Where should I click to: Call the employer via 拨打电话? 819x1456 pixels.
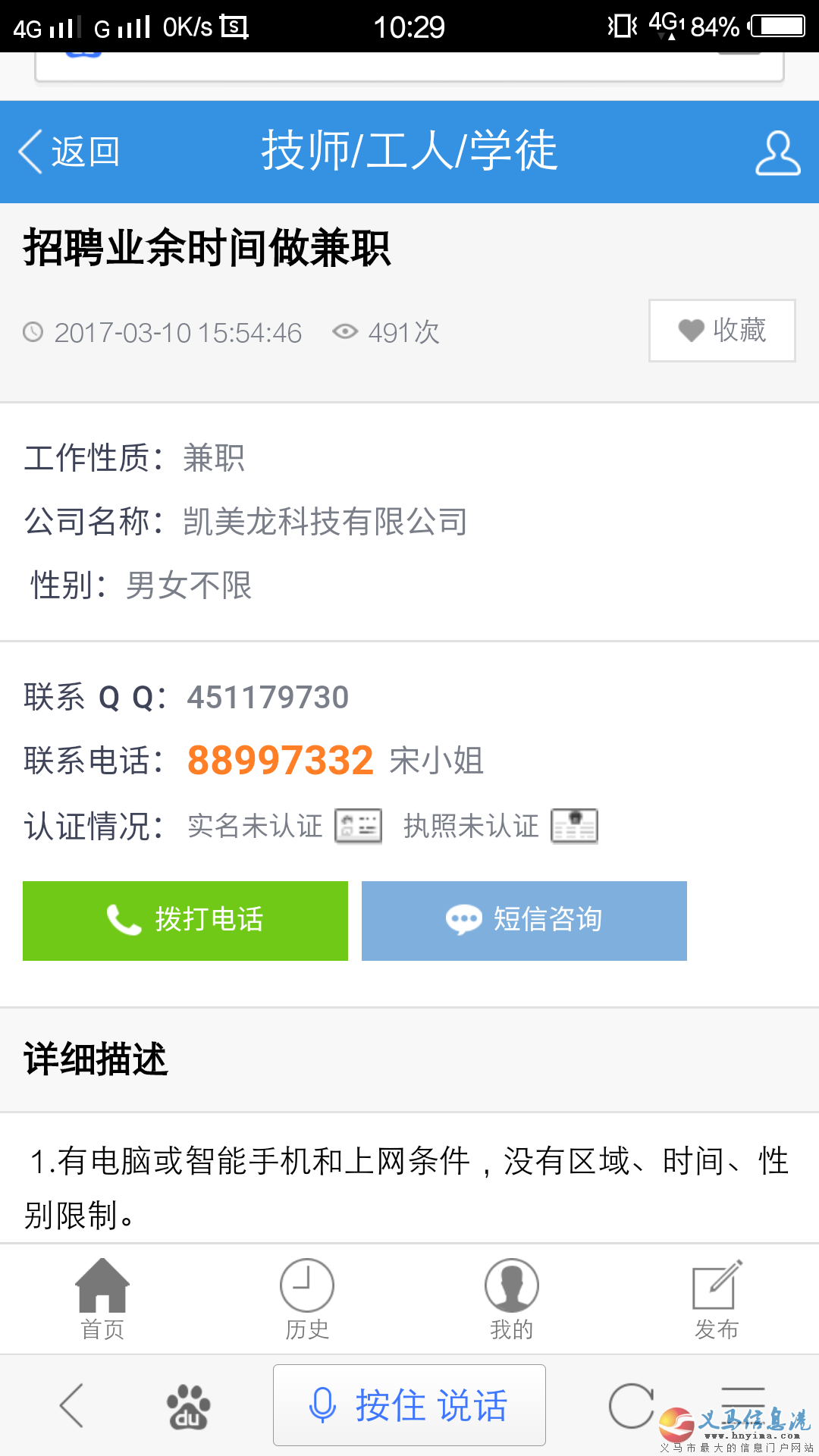coord(185,921)
